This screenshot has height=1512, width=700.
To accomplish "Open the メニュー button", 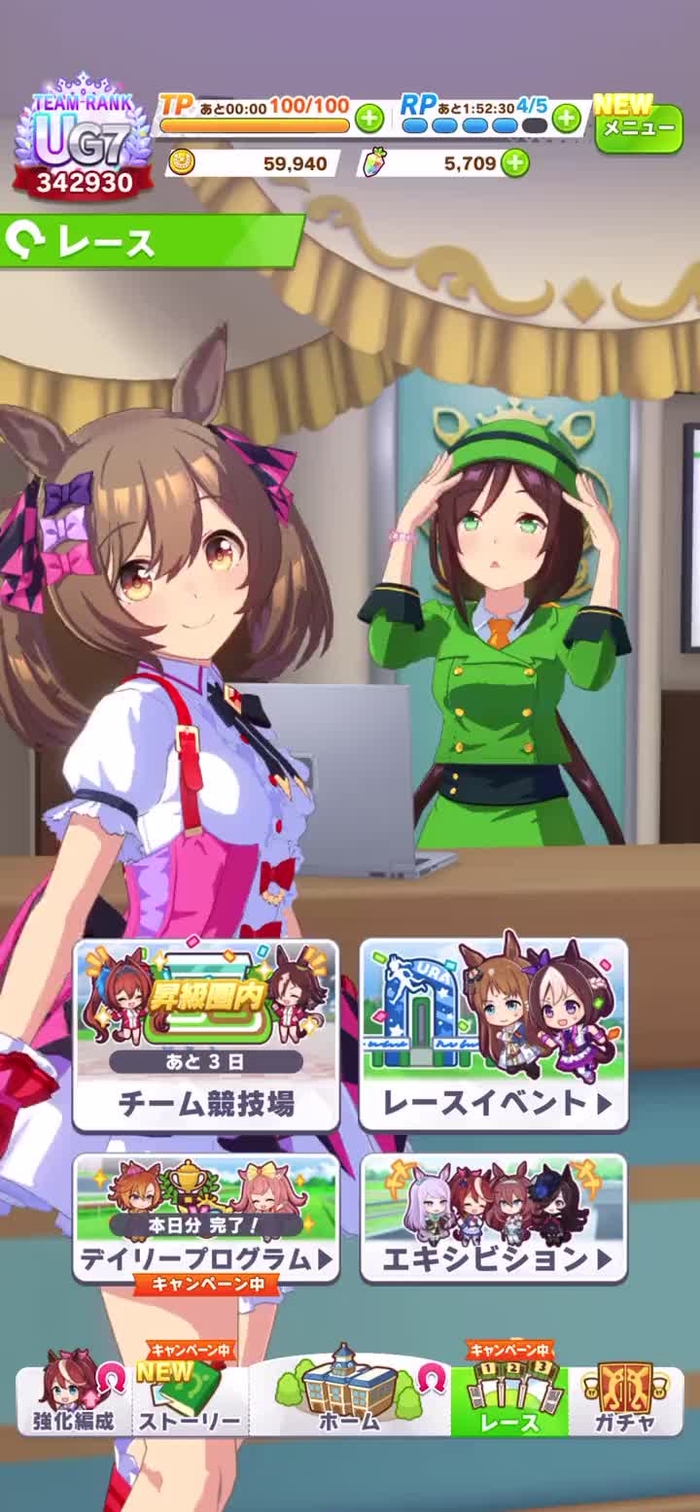I will (638, 128).
